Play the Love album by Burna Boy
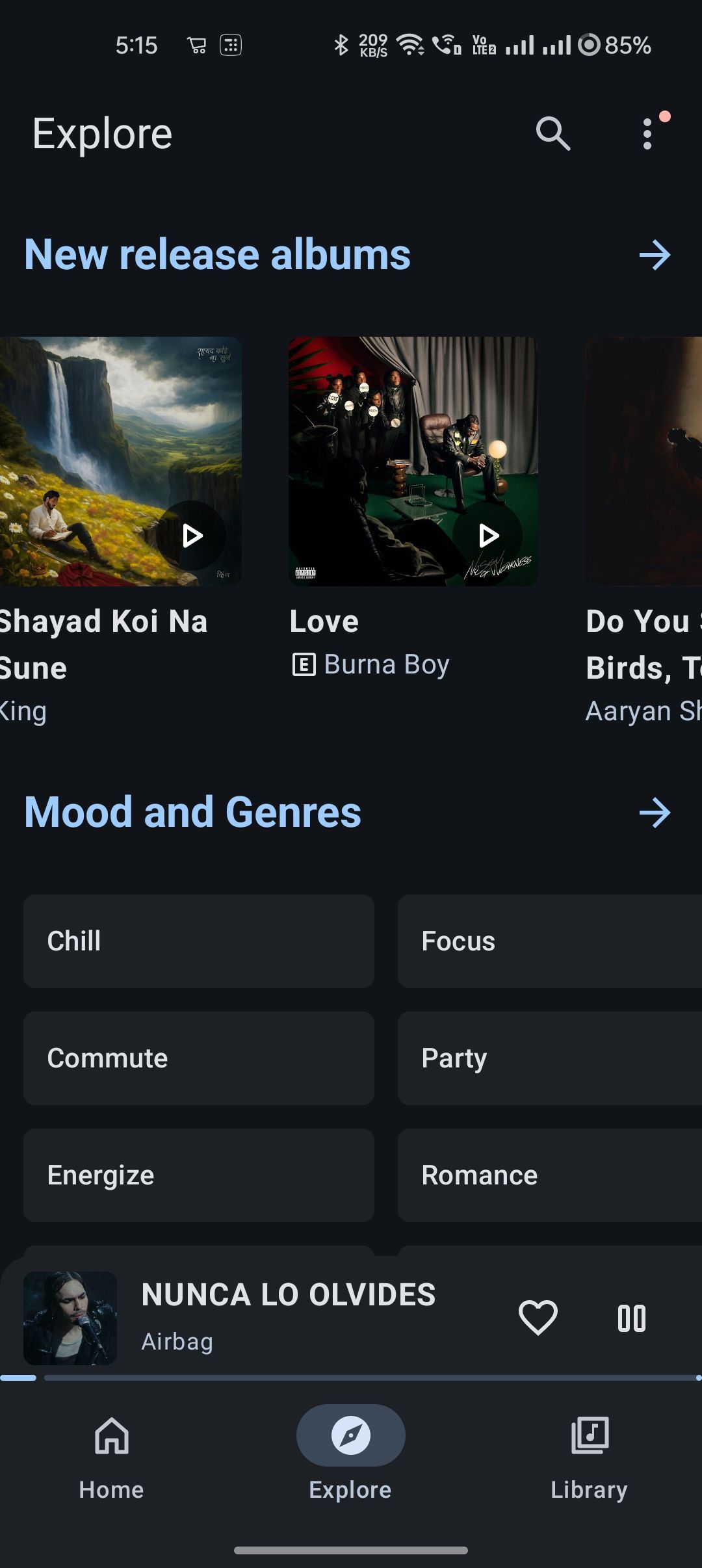 pyautogui.click(x=488, y=536)
